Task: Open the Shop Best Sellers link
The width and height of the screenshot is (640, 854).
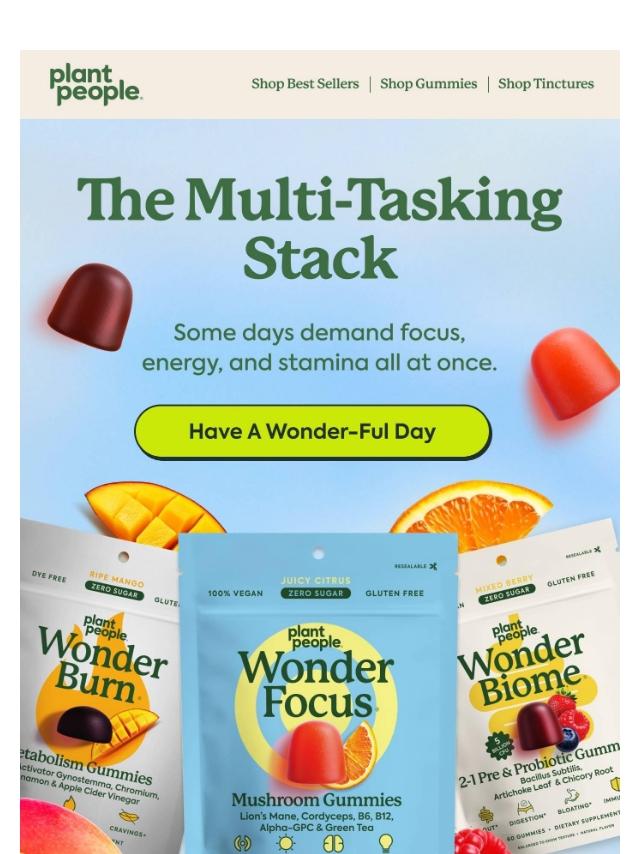Action: pos(305,84)
